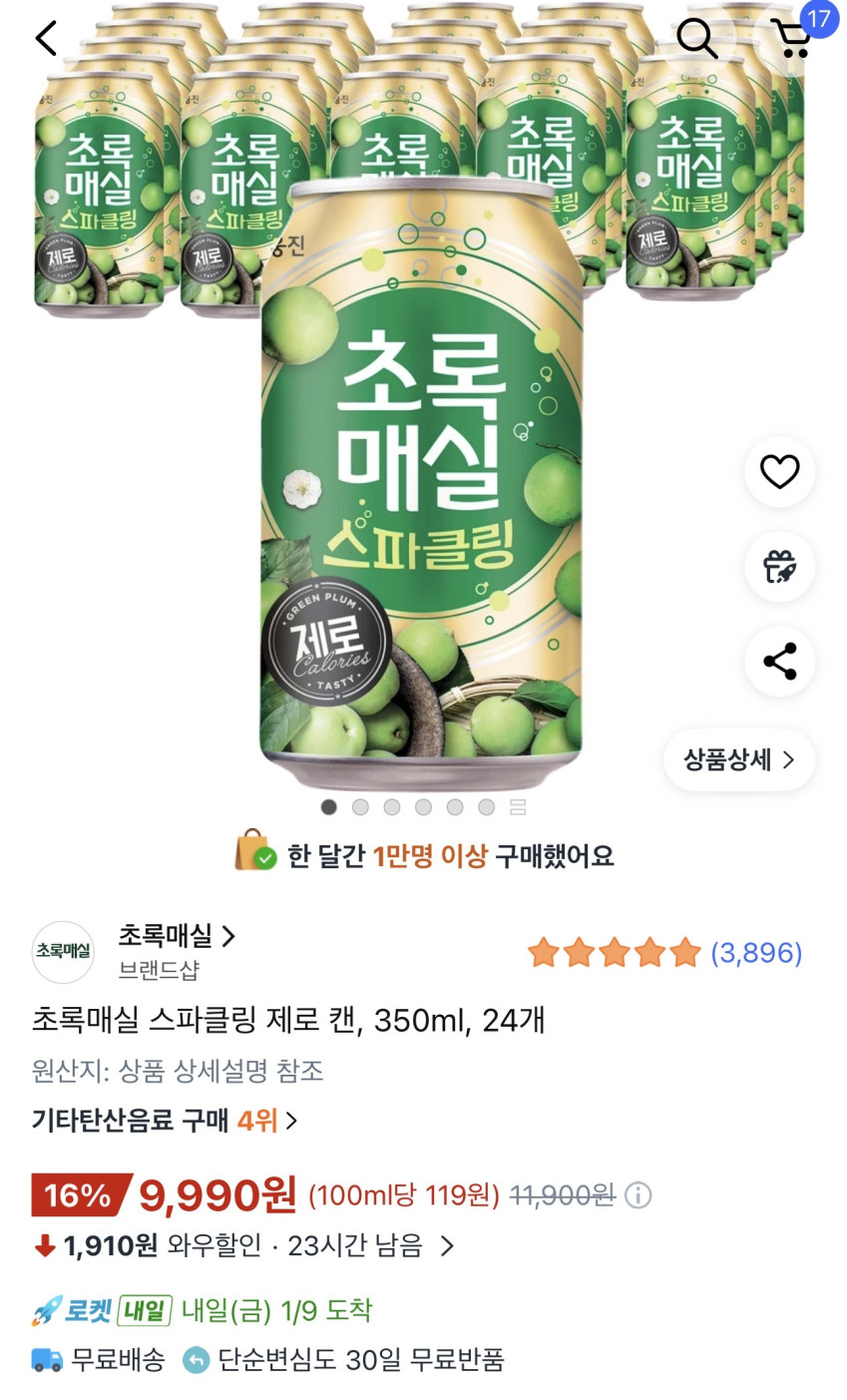
Task: Share this product
Action: (x=779, y=662)
